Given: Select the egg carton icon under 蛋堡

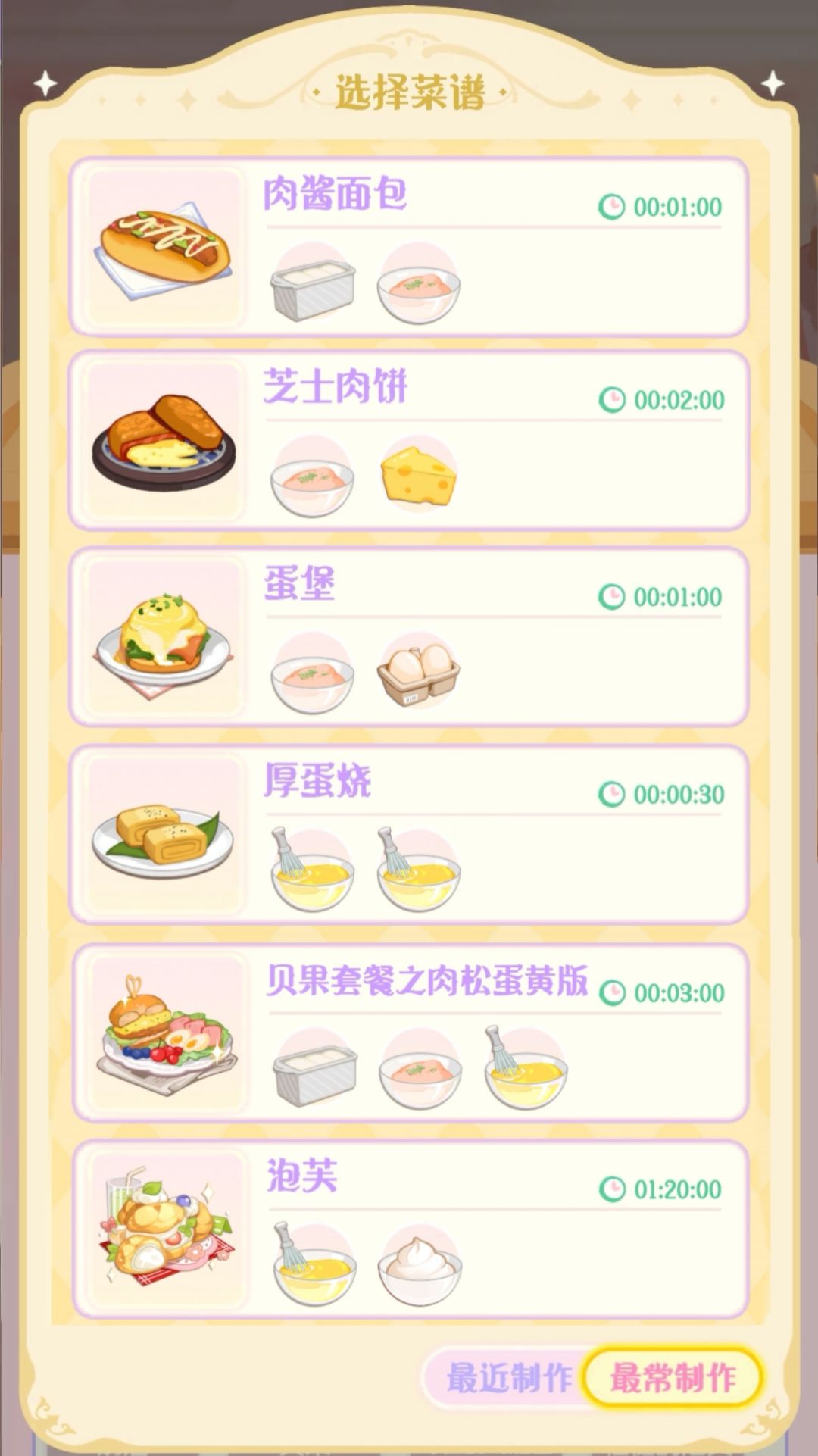Looking at the screenshot, I should [417, 673].
